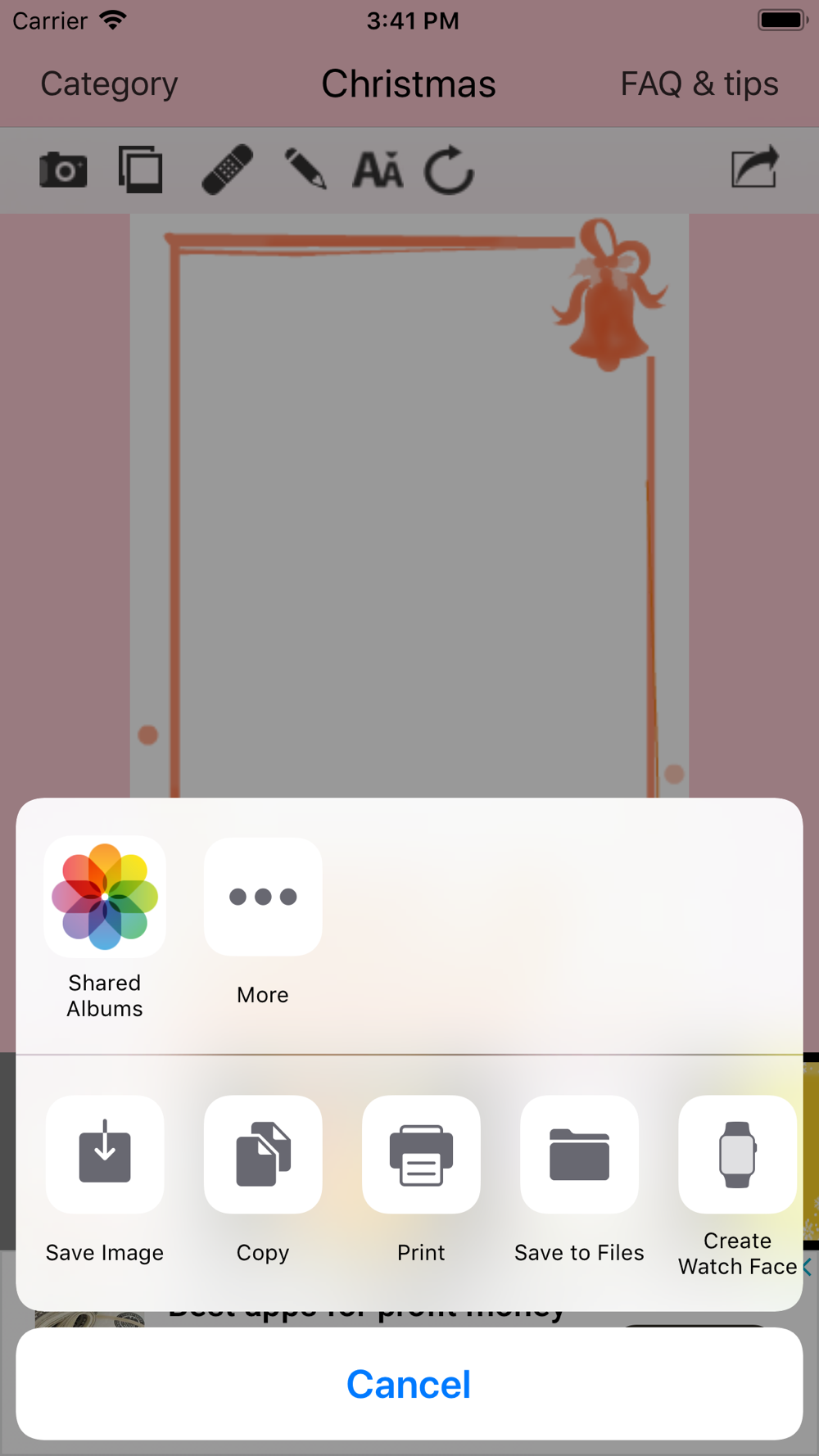Select the bandage repair tool
Image resolution: width=819 pixels, height=1456 pixels.
point(227,170)
